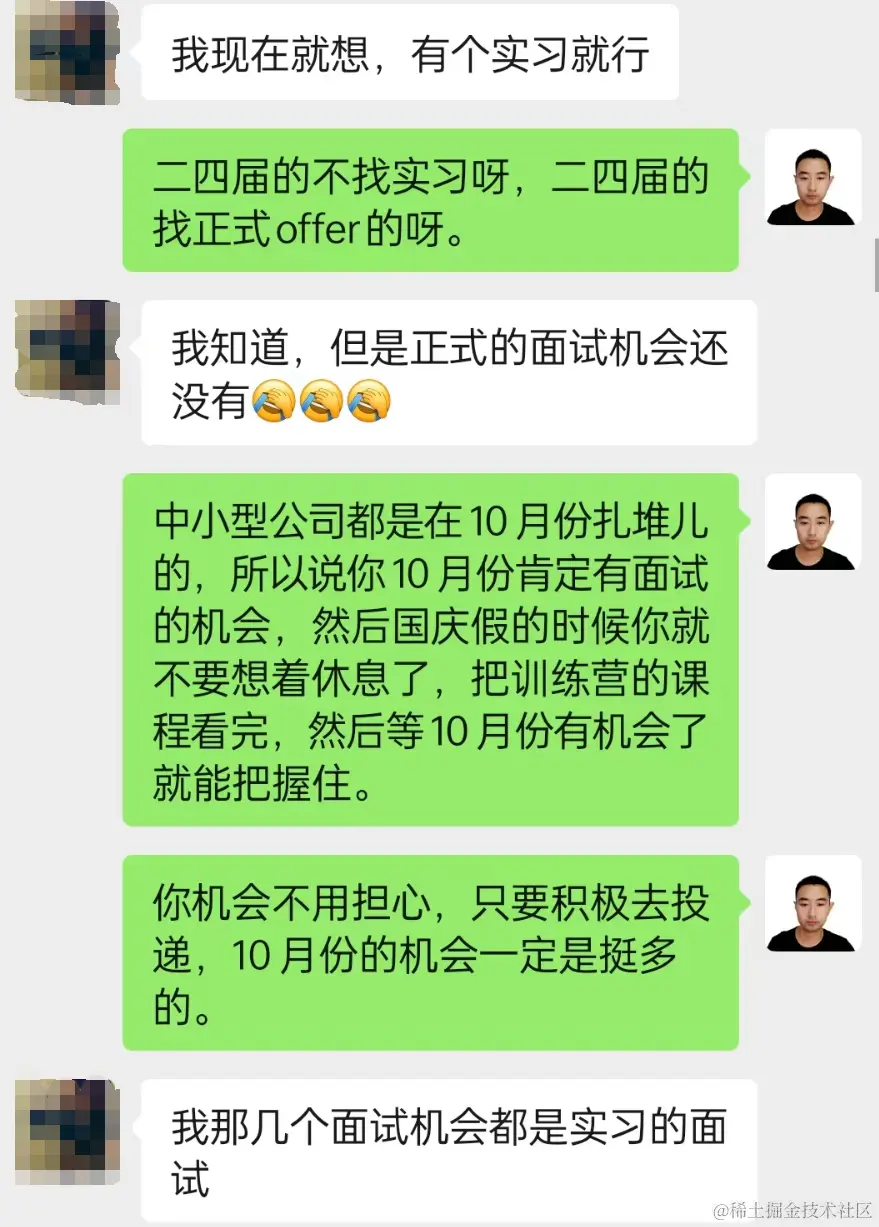
Task: View profile of sender of "我知道，但是正式的面试机会还没有"
Action: 68,350
